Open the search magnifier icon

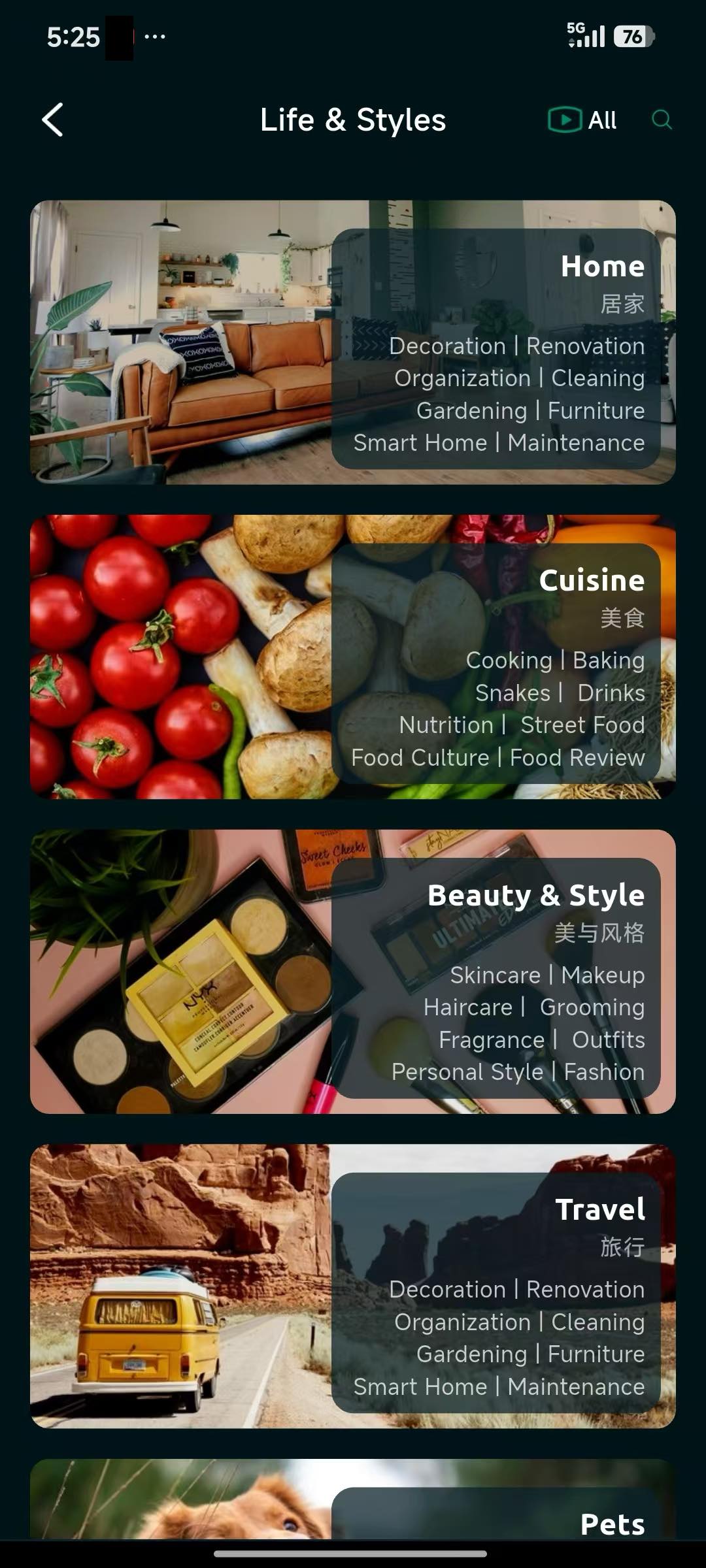(x=662, y=120)
